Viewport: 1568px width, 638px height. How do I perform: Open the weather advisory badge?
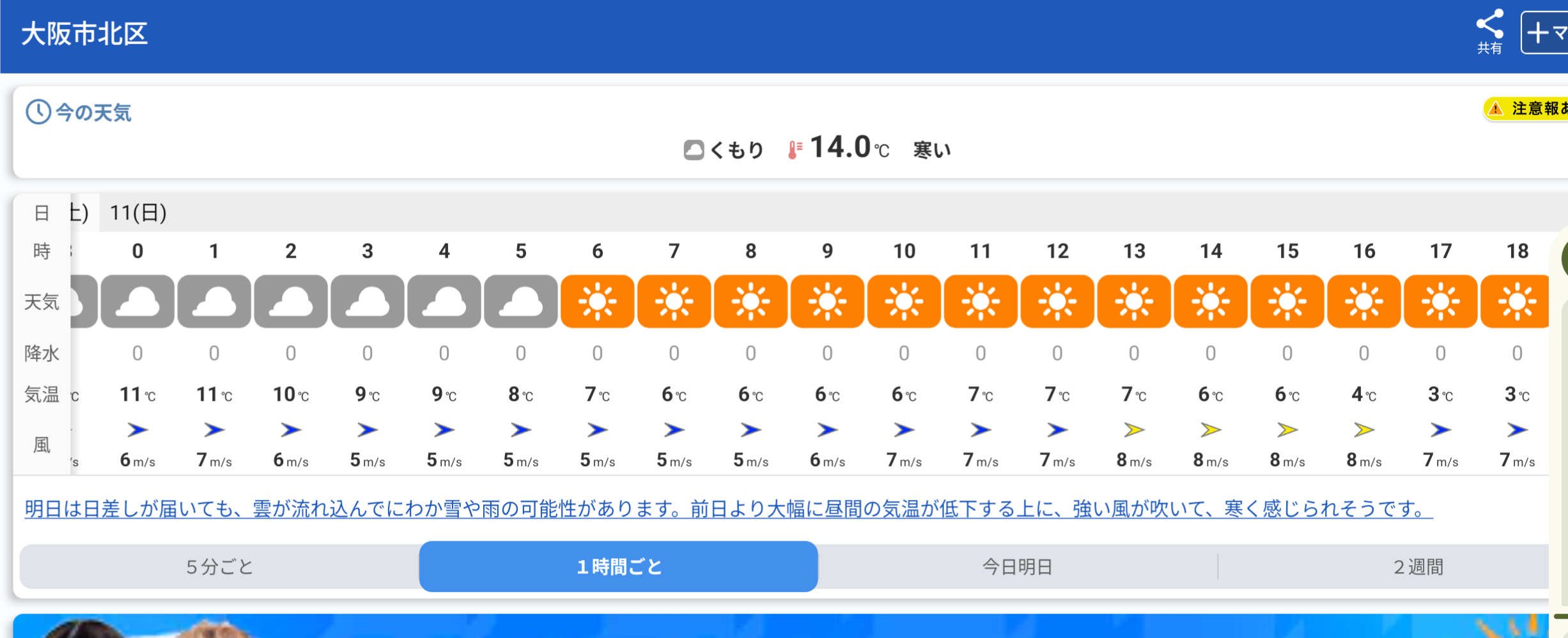pos(1528,109)
